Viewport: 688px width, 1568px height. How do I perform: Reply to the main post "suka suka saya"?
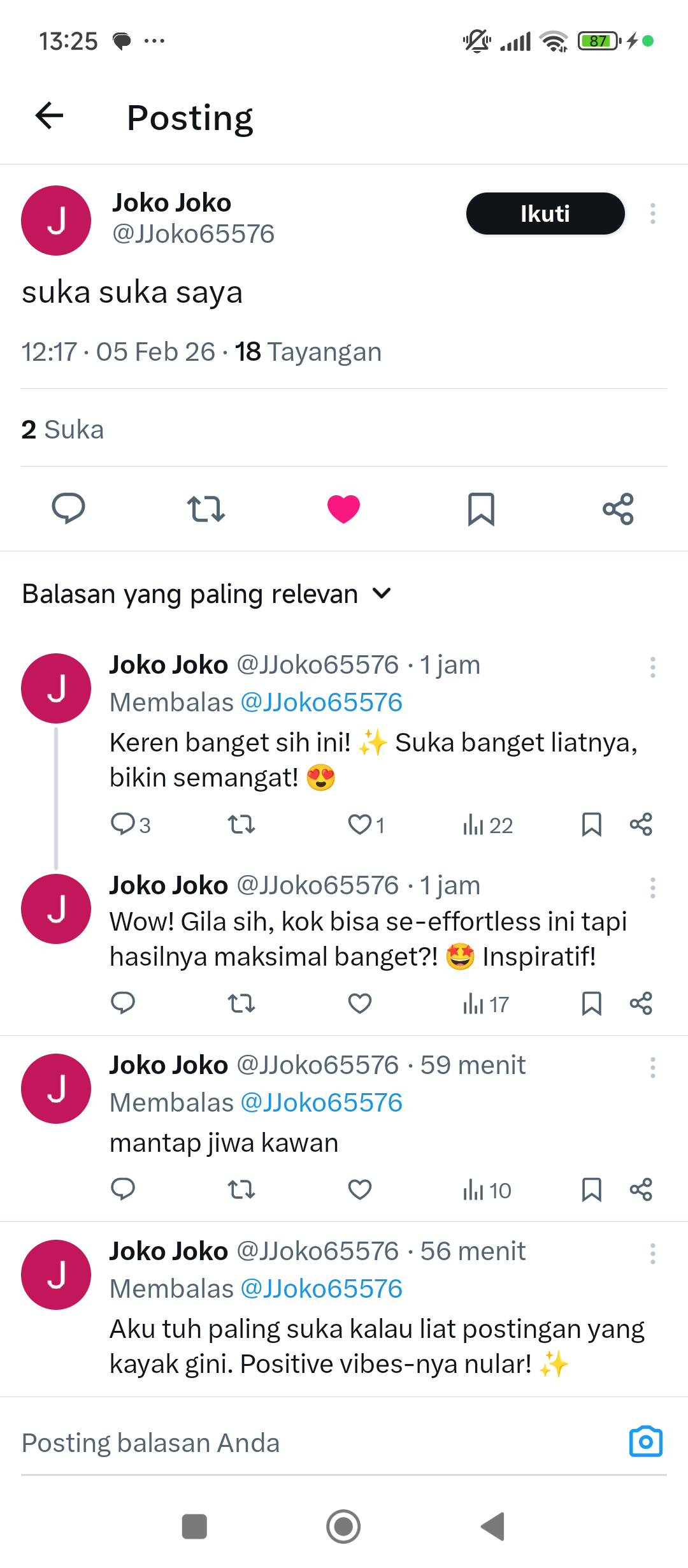68,509
